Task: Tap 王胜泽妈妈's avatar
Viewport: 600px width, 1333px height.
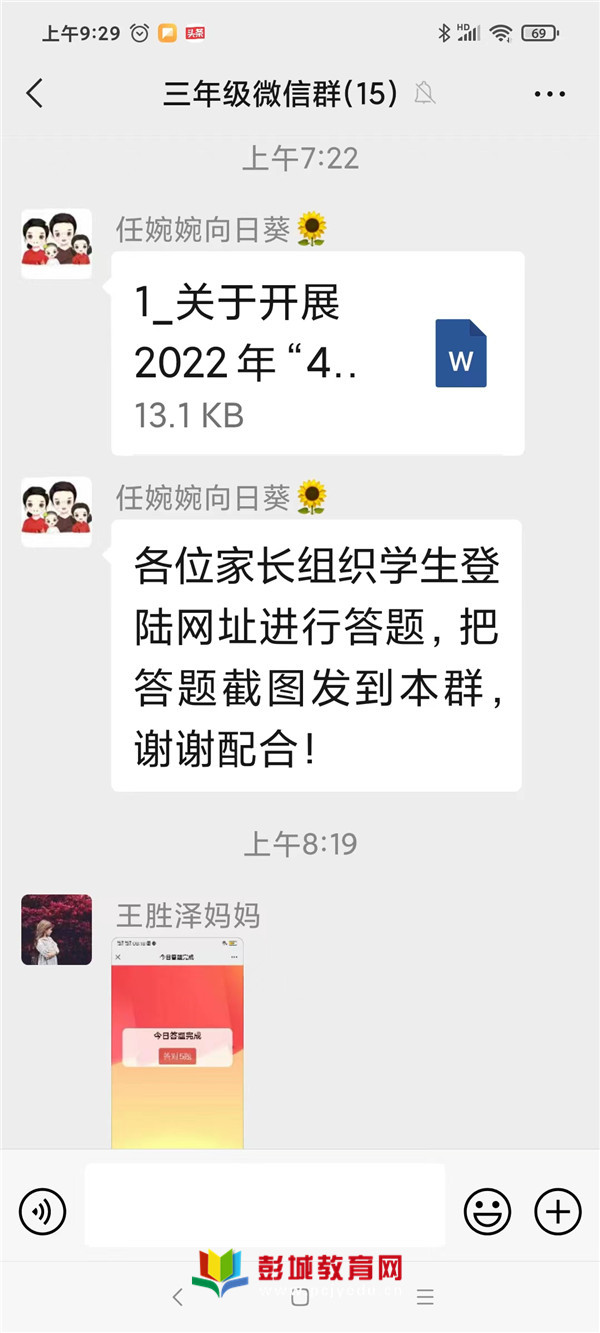Action: (x=57, y=930)
